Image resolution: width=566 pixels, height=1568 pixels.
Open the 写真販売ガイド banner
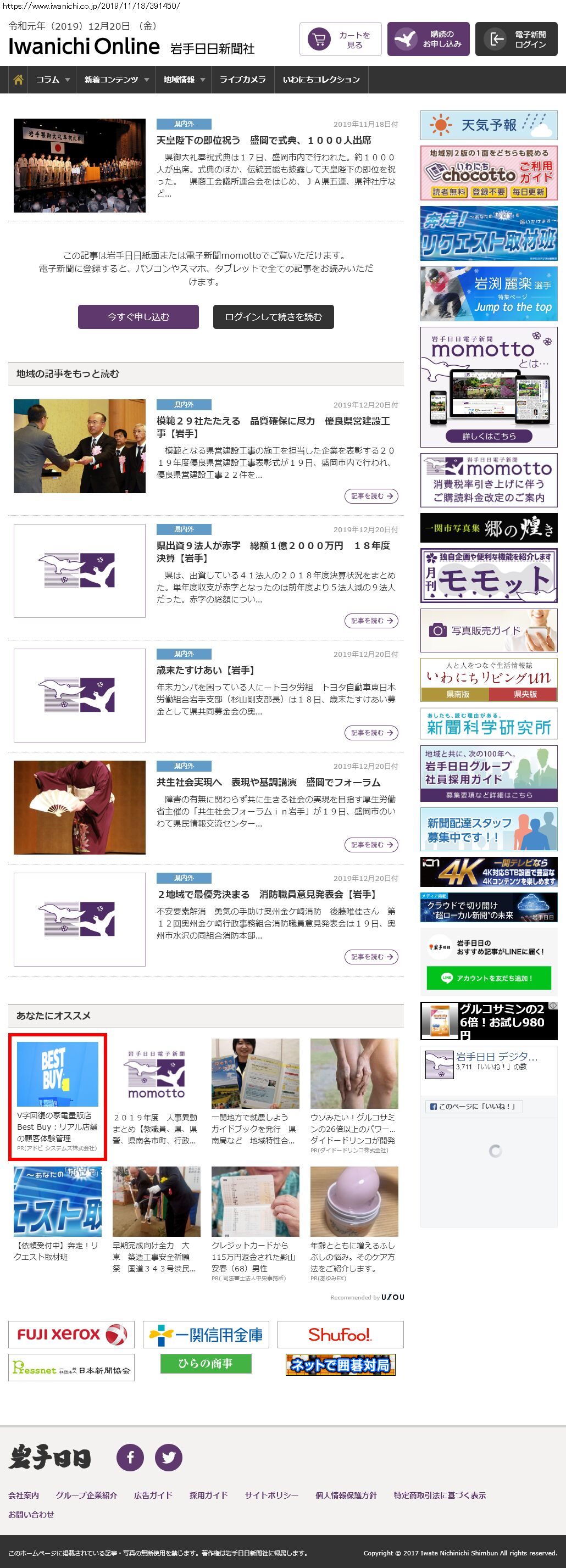coord(489,630)
